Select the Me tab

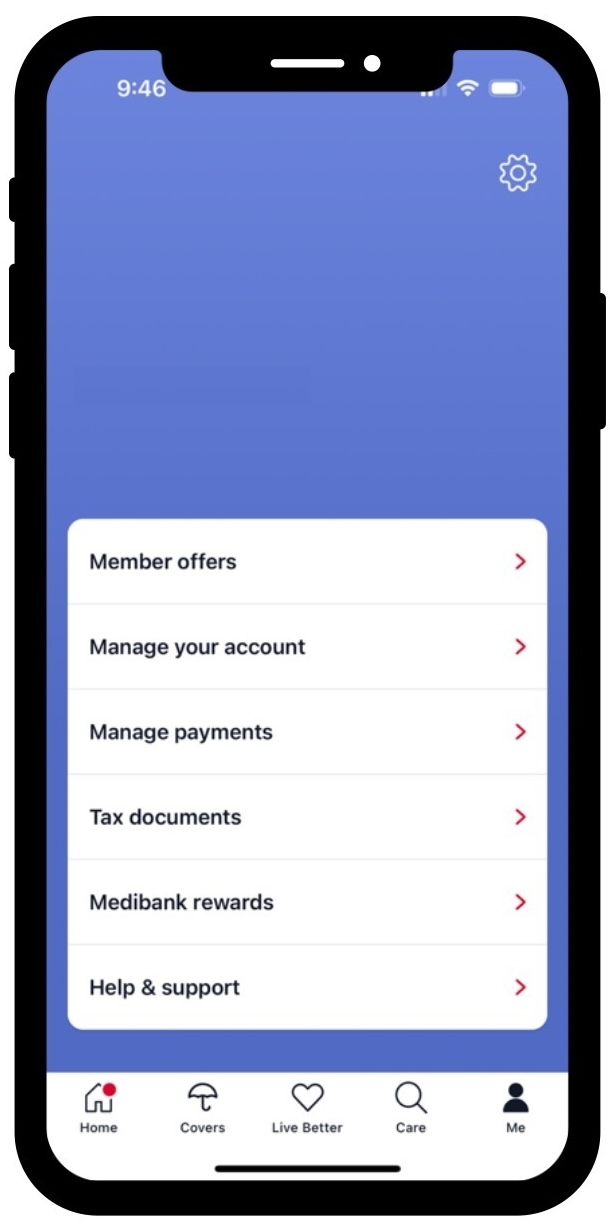[x=515, y=1108]
